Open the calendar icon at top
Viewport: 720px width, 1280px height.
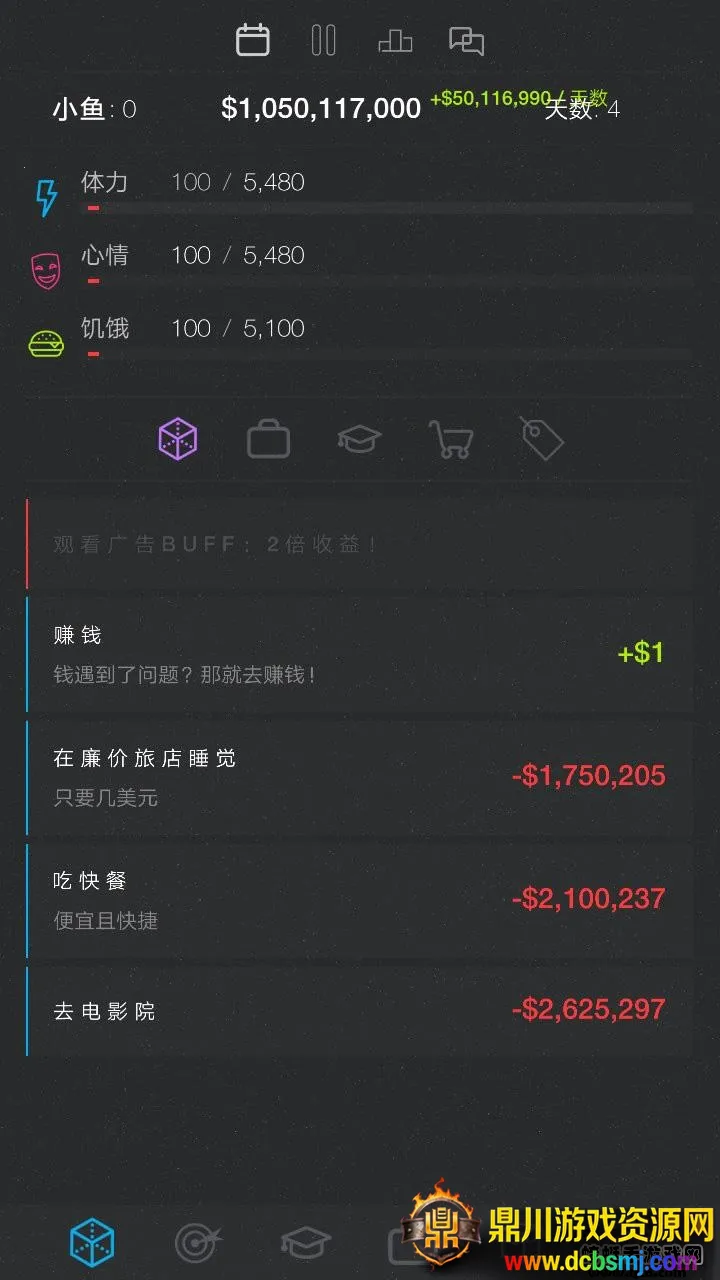253,41
